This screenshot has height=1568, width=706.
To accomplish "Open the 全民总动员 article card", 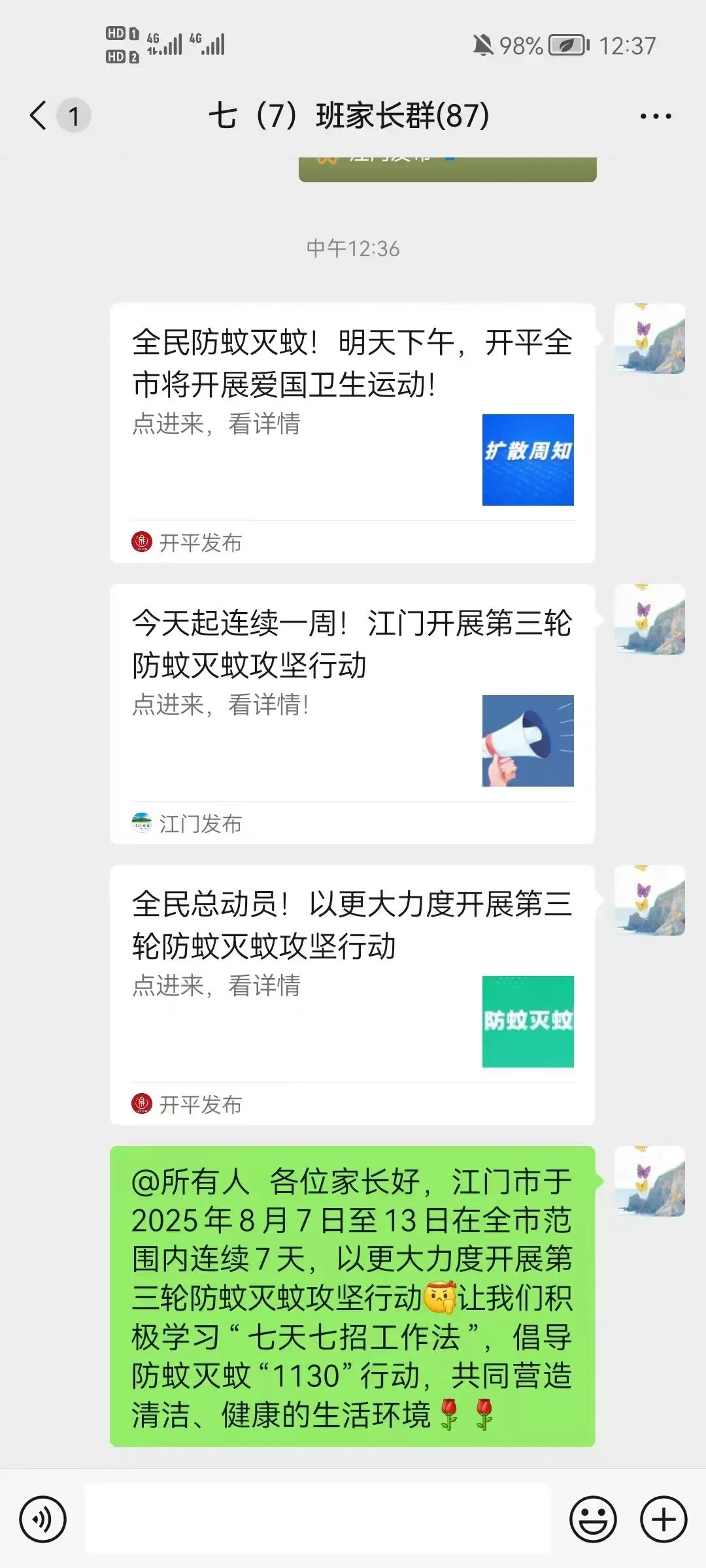I will click(x=352, y=994).
